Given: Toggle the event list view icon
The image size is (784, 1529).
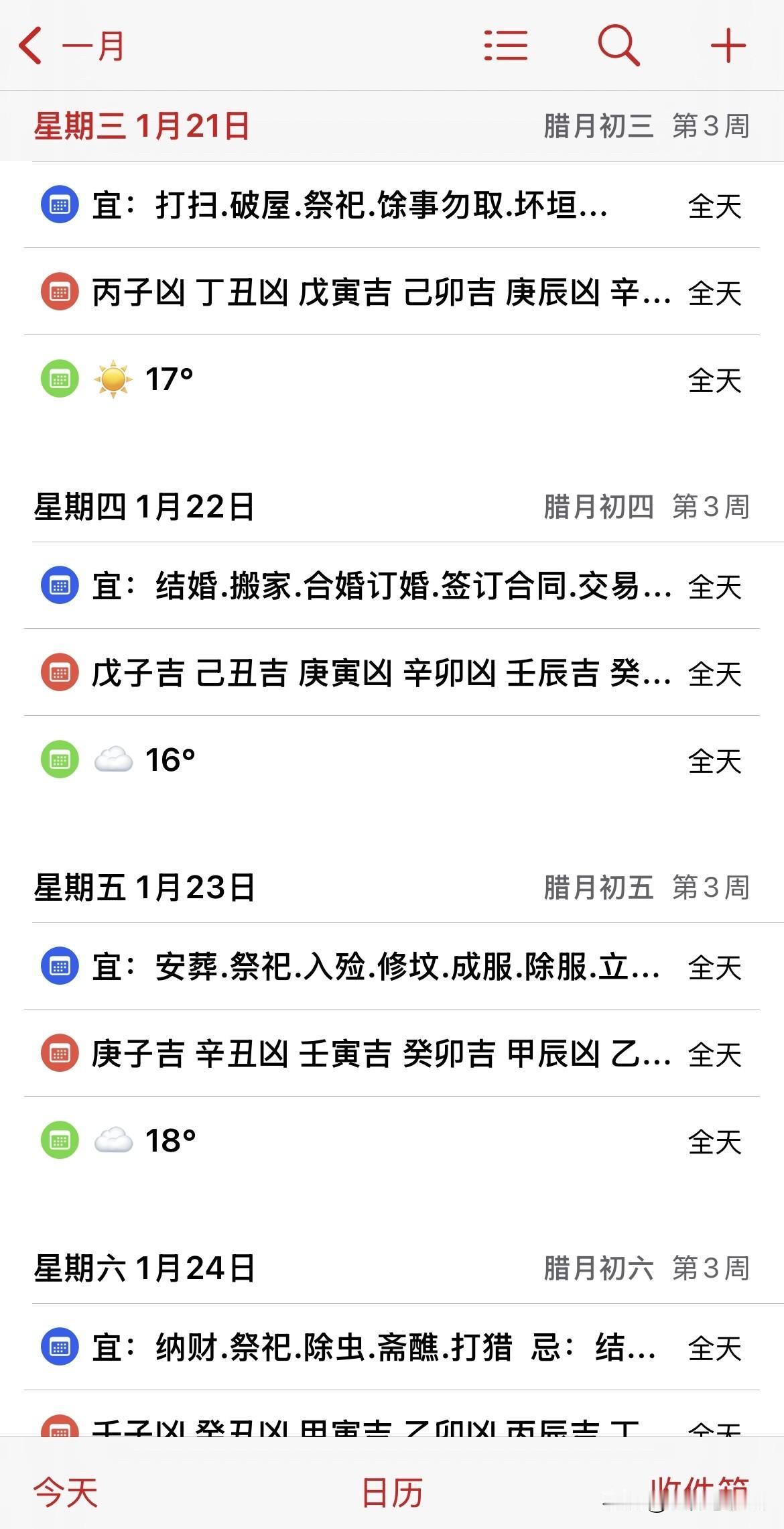Looking at the screenshot, I should tap(506, 46).
